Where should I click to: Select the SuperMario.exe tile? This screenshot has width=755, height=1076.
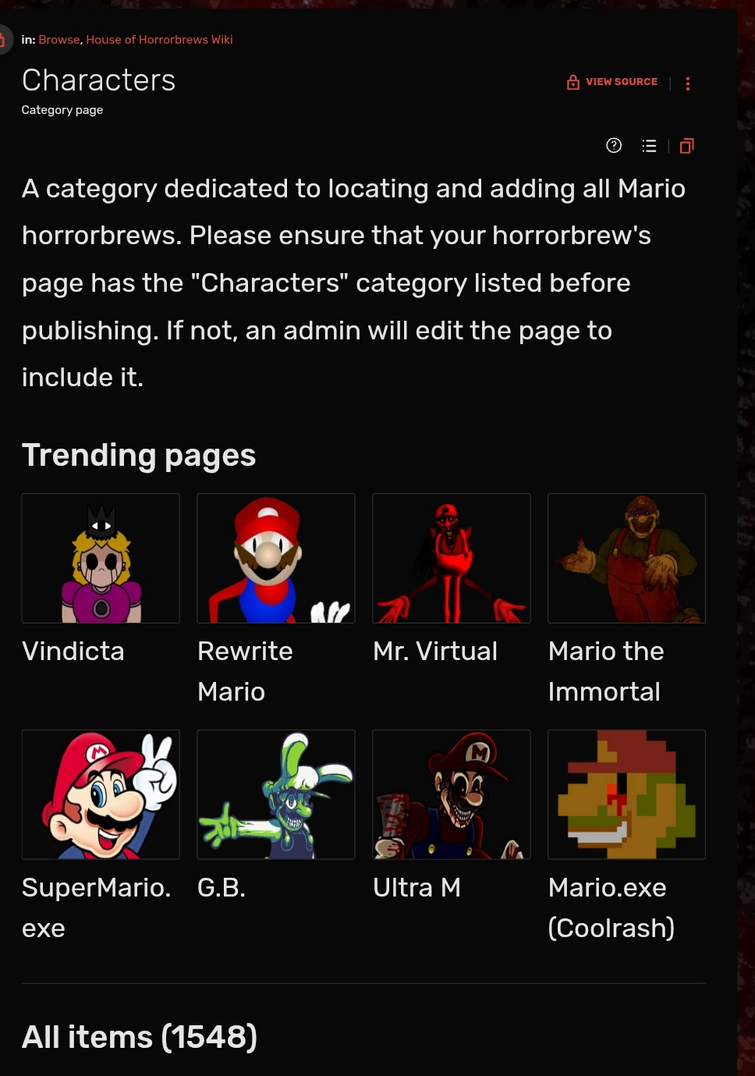100,794
